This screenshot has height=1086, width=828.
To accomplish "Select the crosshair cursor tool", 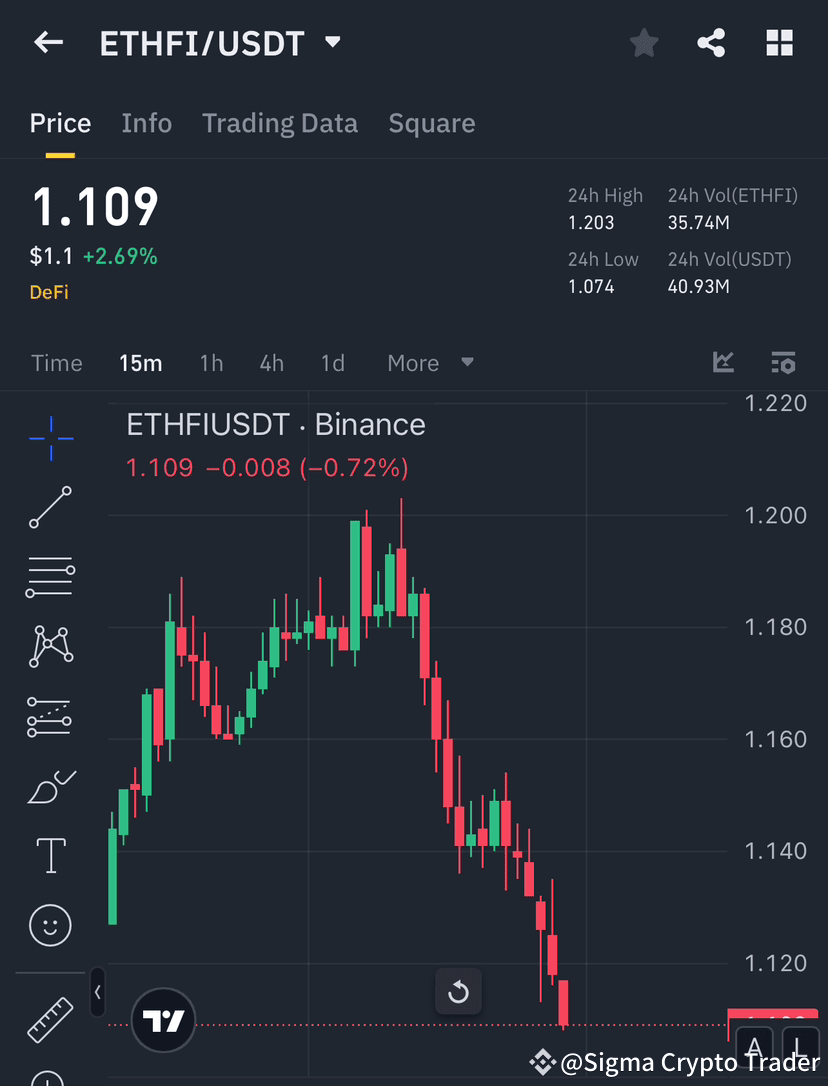I will (50, 438).
